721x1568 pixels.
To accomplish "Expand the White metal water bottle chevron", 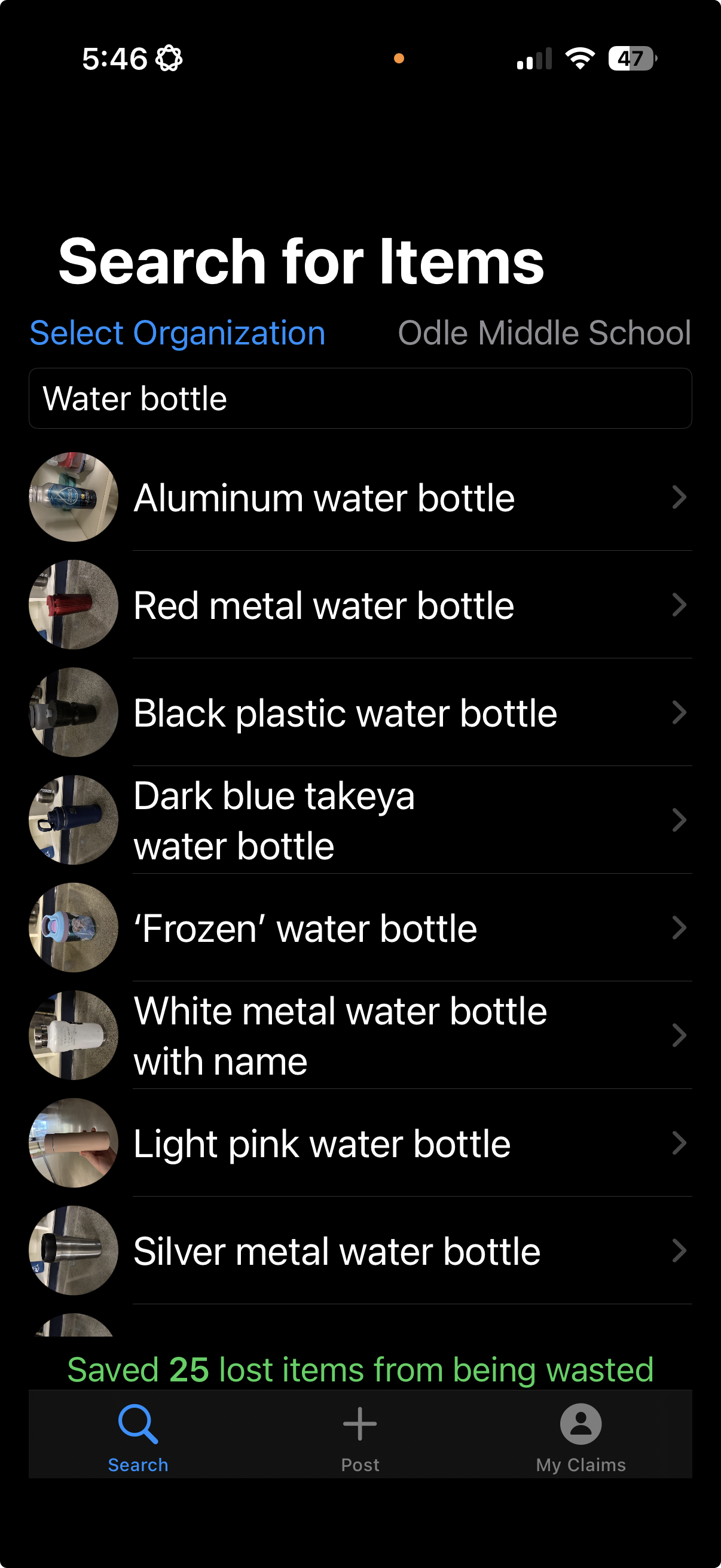I will [x=680, y=1035].
